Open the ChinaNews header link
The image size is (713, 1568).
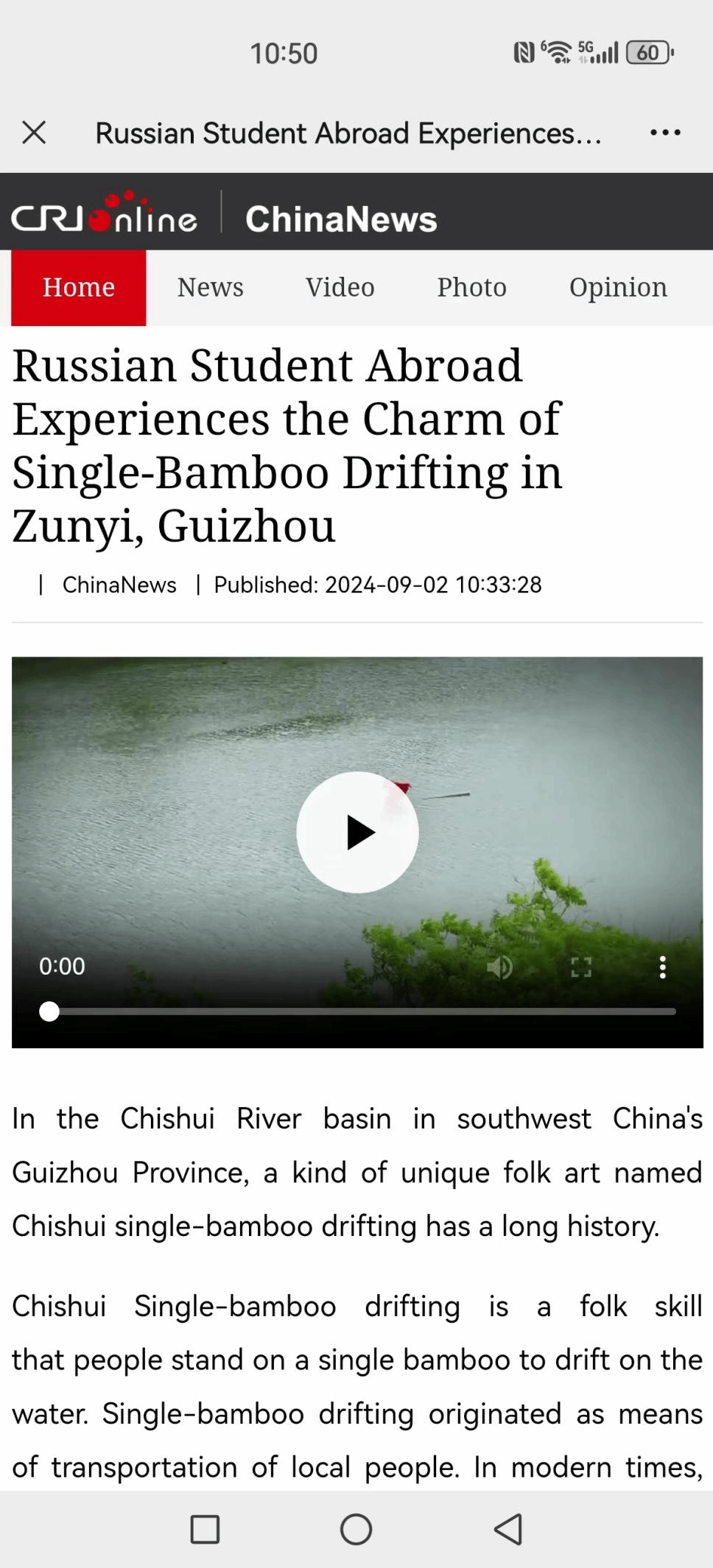(x=341, y=219)
